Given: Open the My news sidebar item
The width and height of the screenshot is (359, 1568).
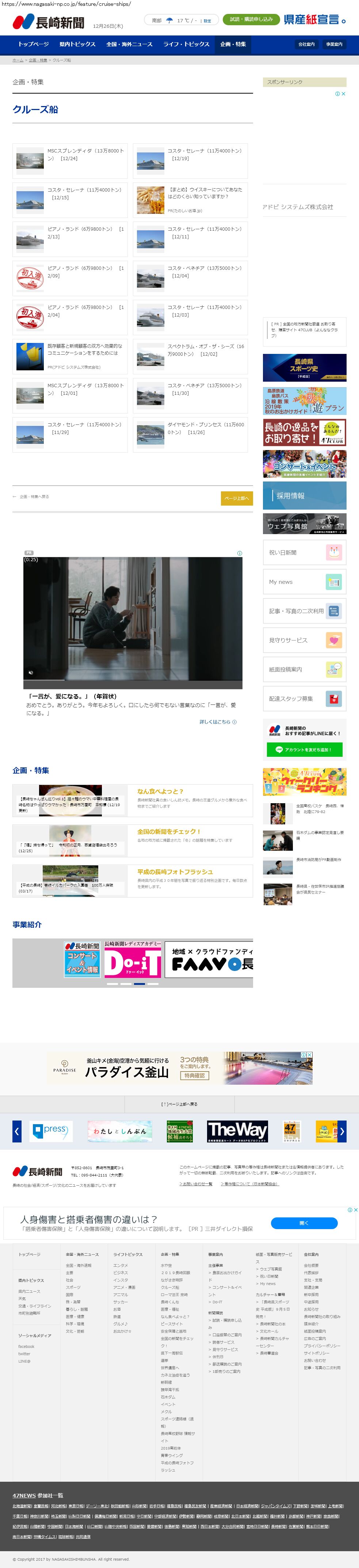Looking at the screenshot, I should tap(304, 582).
